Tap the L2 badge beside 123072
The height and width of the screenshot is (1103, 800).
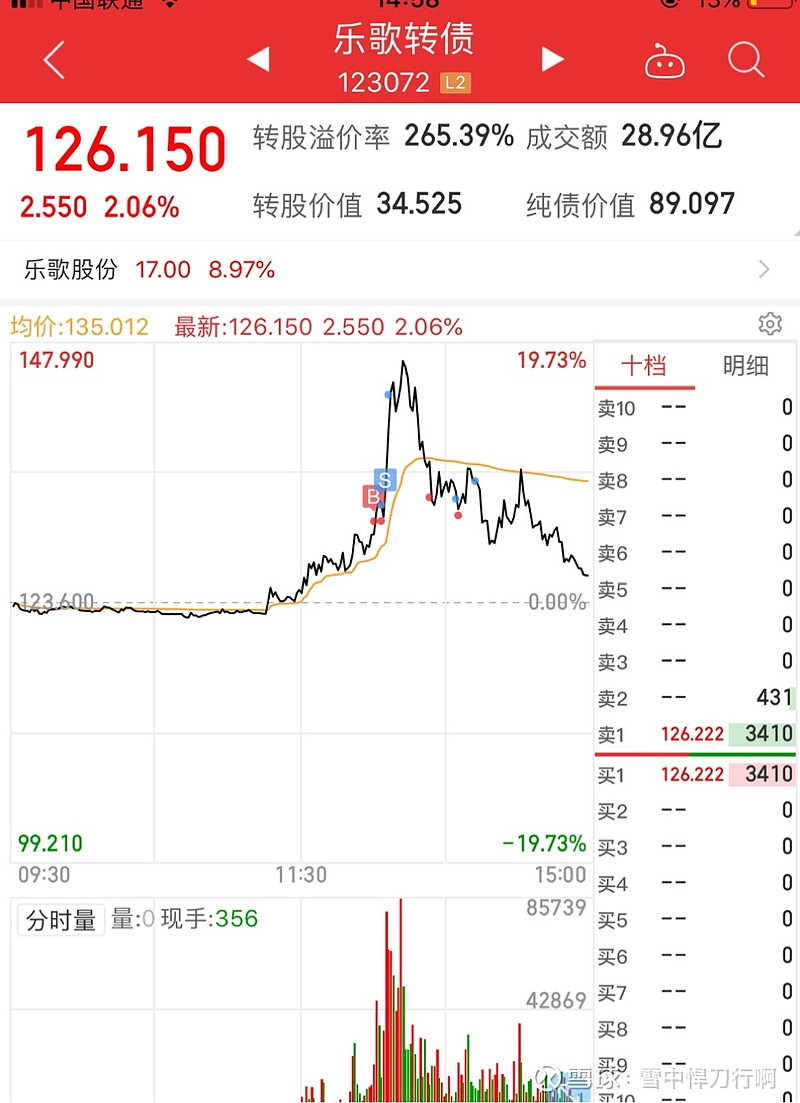455,84
